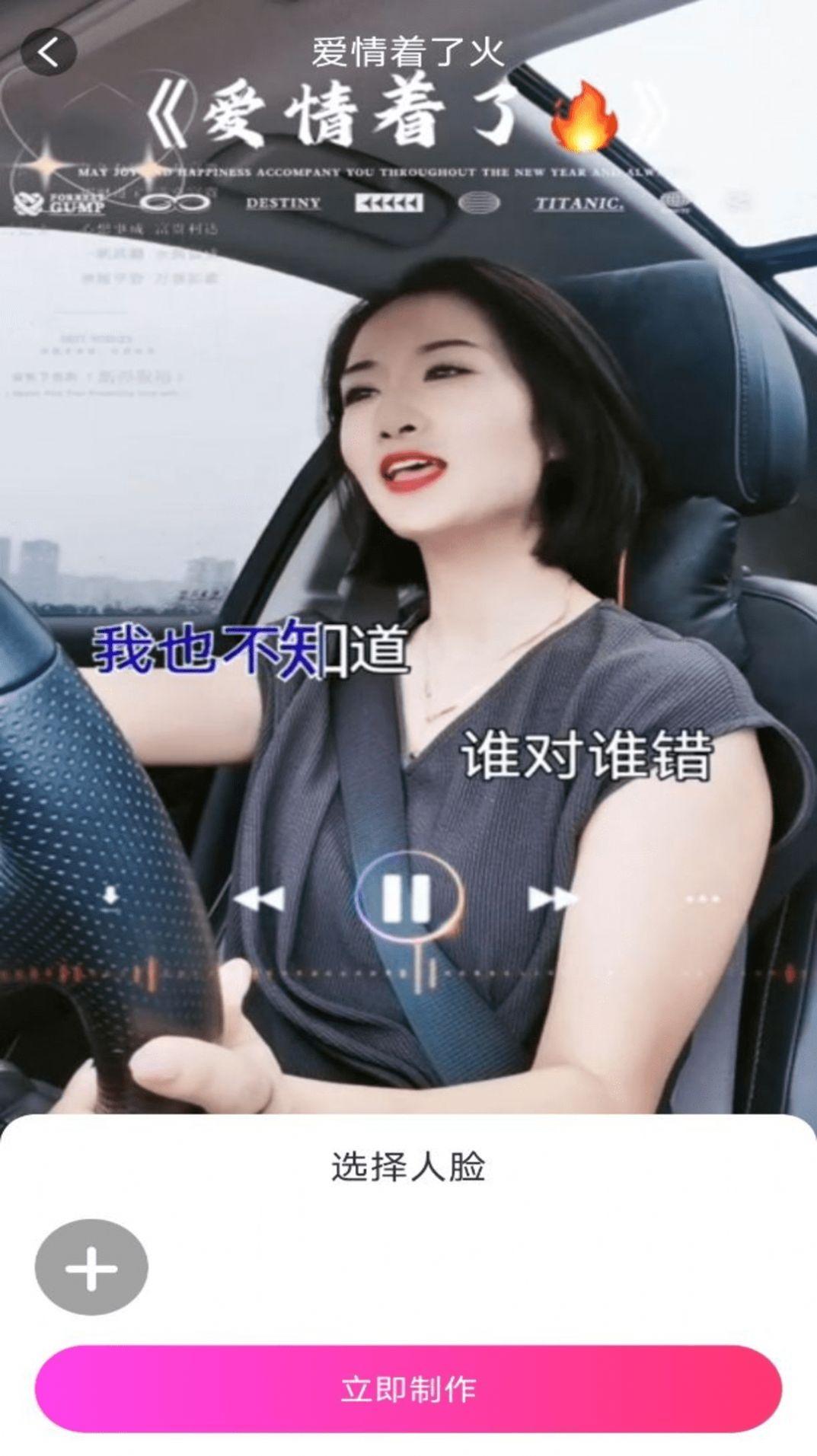
Task: Go back using the top-left arrow
Action: (49, 53)
